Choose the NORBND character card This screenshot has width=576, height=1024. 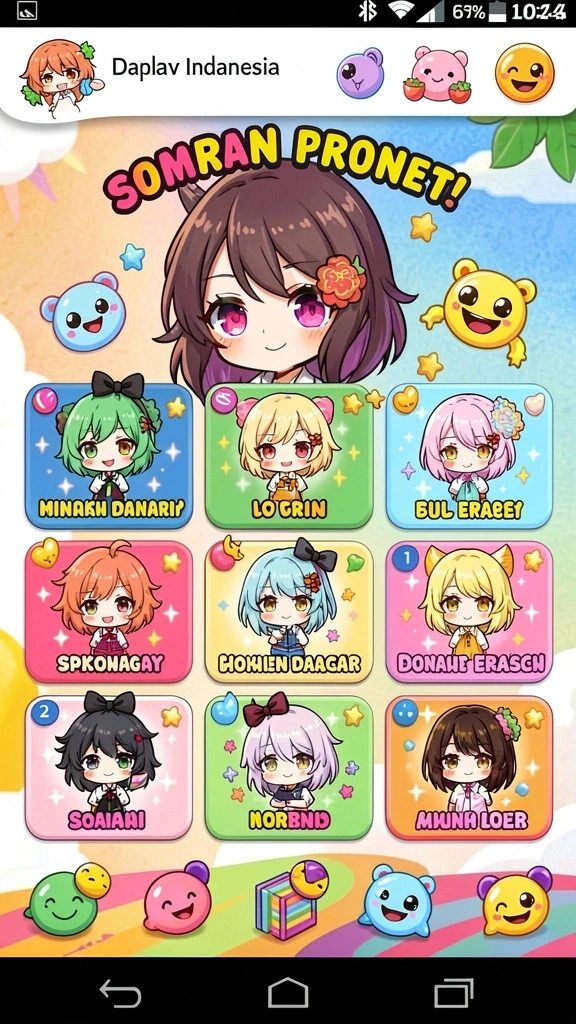pos(289,767)
